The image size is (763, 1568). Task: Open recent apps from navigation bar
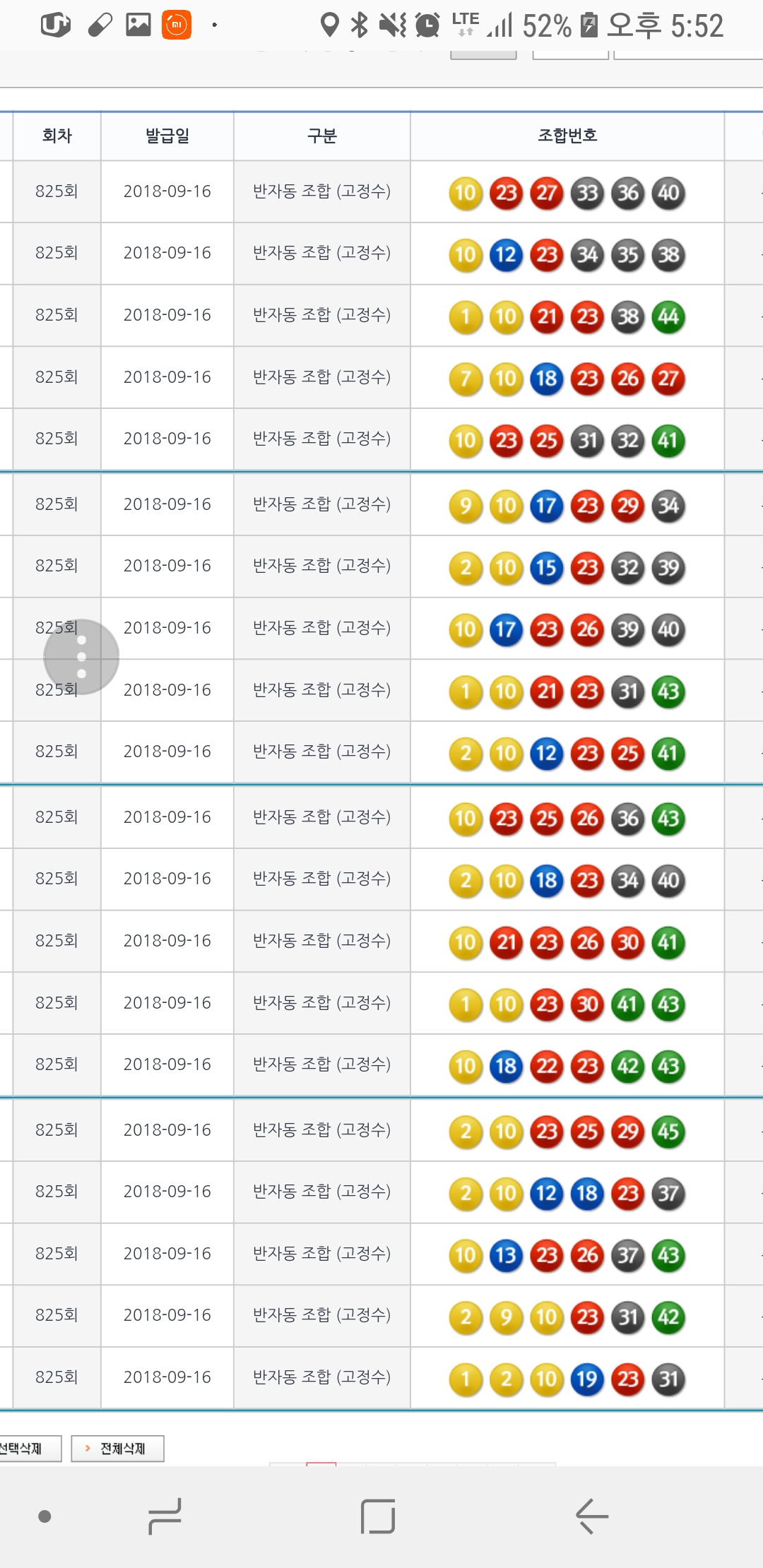click(x=165, y=1516)
